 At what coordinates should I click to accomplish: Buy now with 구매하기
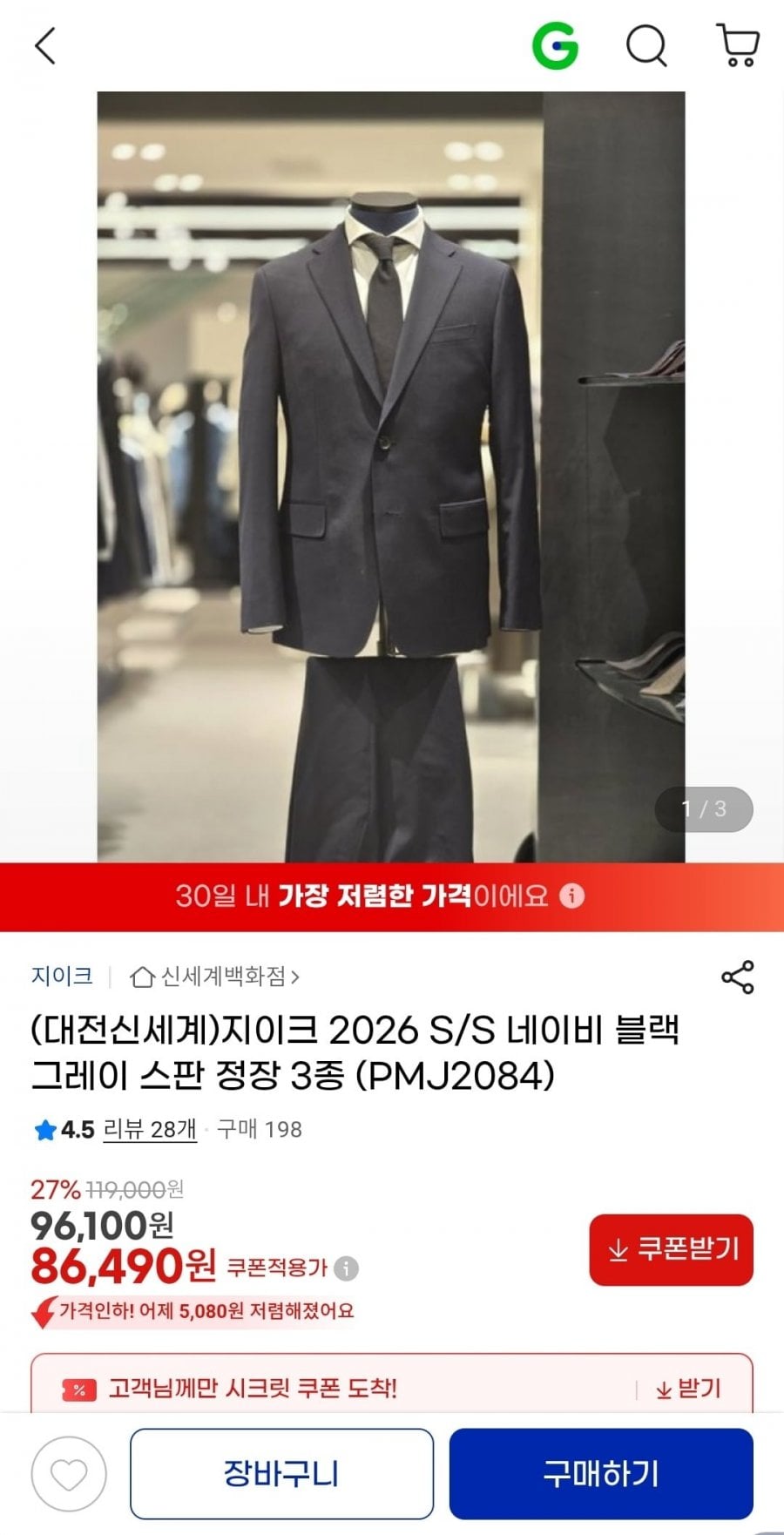600,1474
